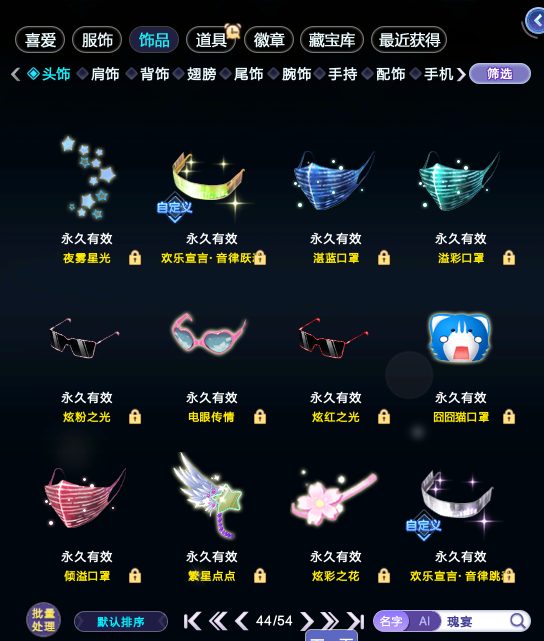Jump to the first page
544x641 pixels.
[192, 621]
